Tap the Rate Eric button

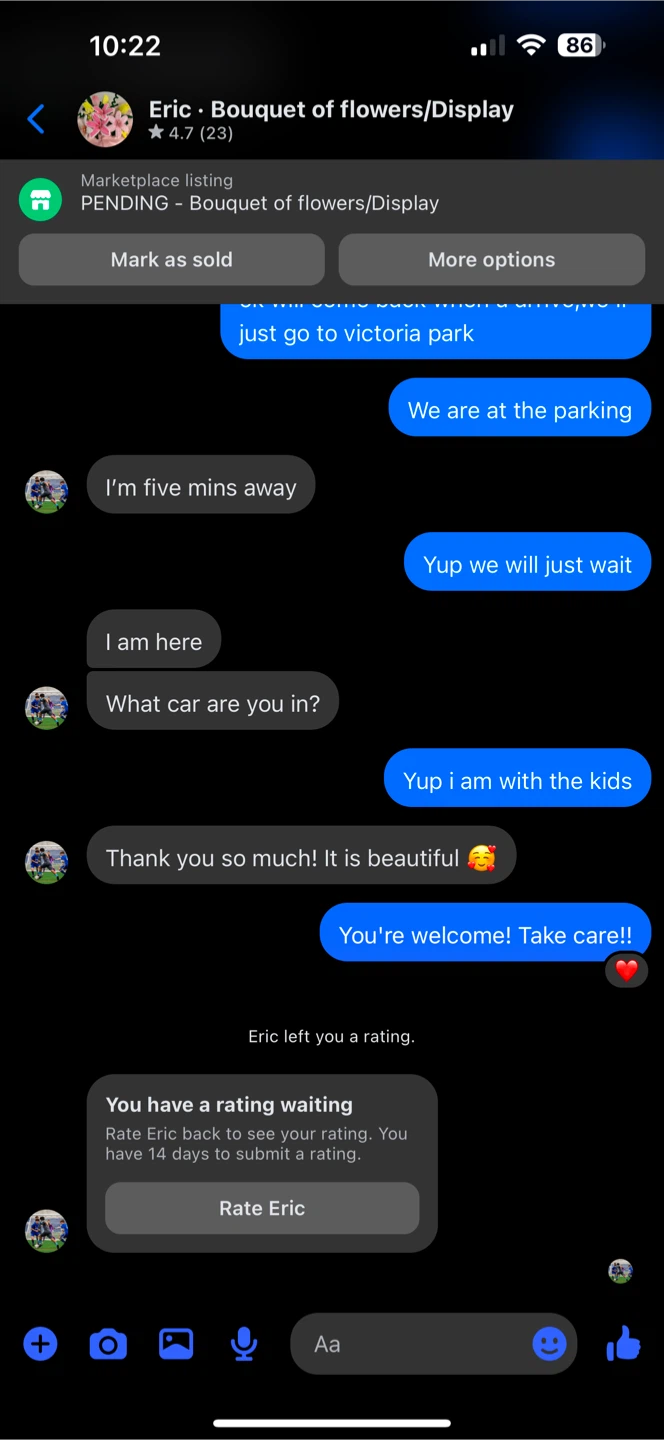262,1208
